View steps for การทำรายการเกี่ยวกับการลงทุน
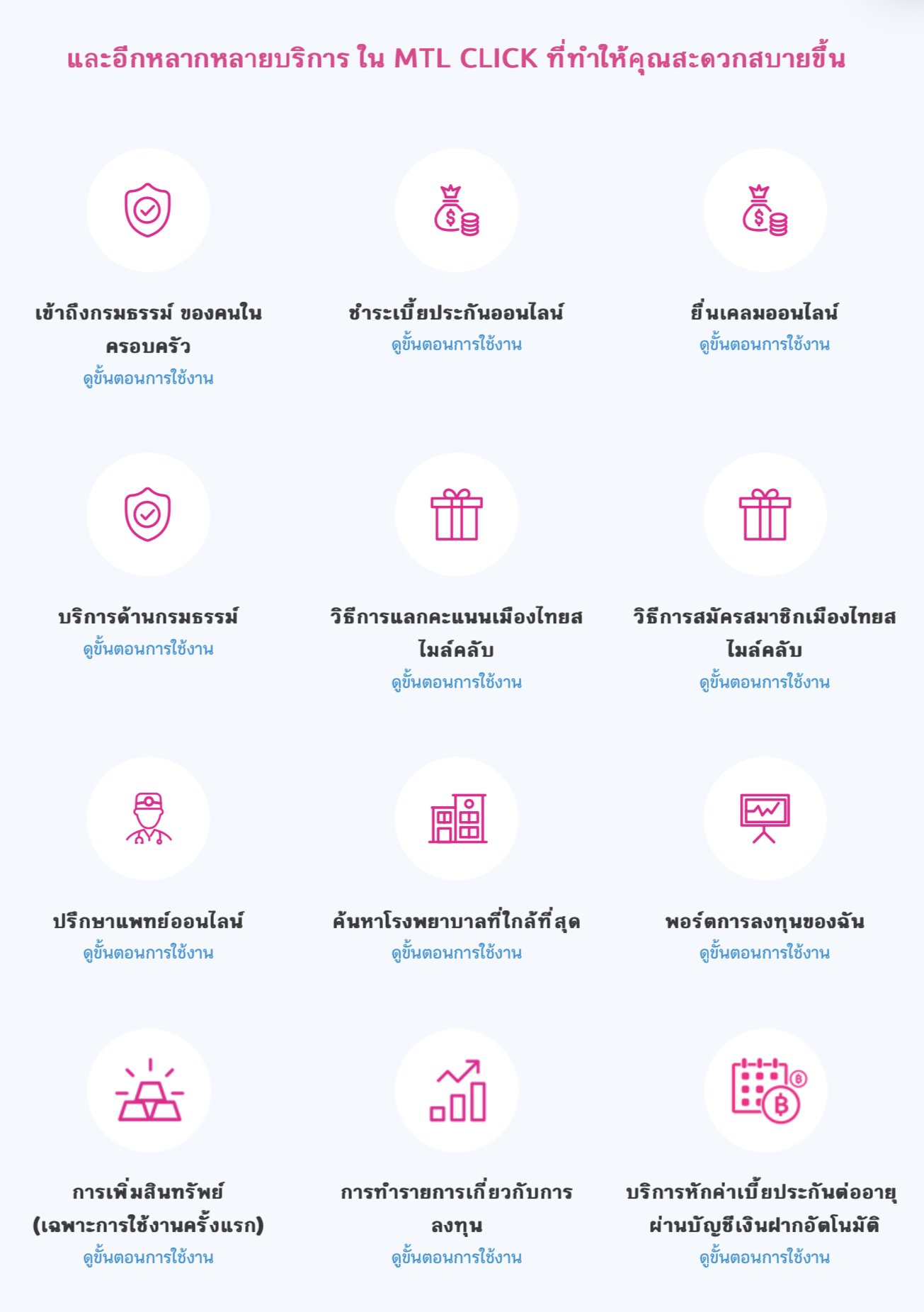924x1312 pixels. coord(457,1257)
